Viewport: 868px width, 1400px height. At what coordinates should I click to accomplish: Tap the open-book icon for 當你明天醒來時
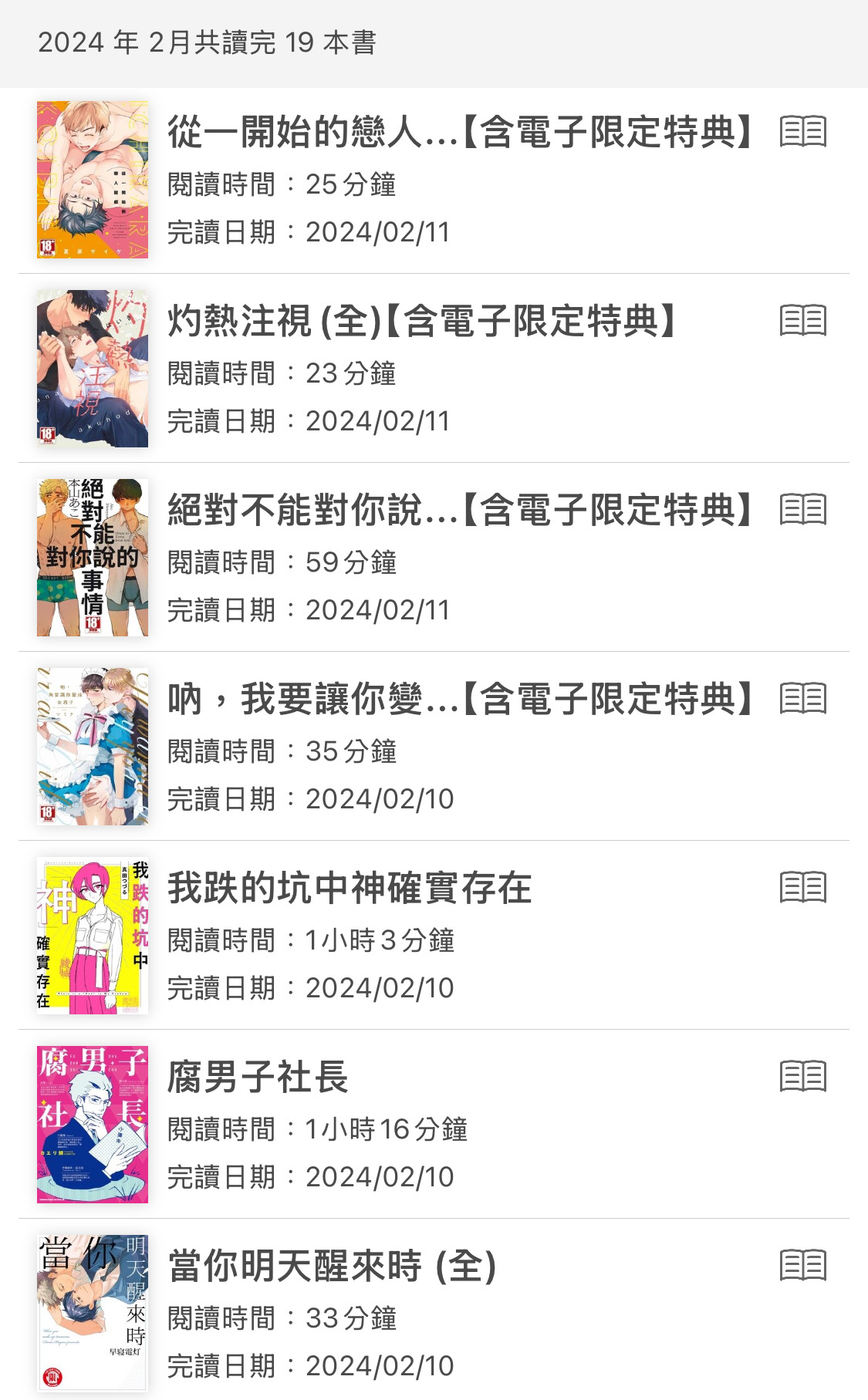coord(802,1266)
